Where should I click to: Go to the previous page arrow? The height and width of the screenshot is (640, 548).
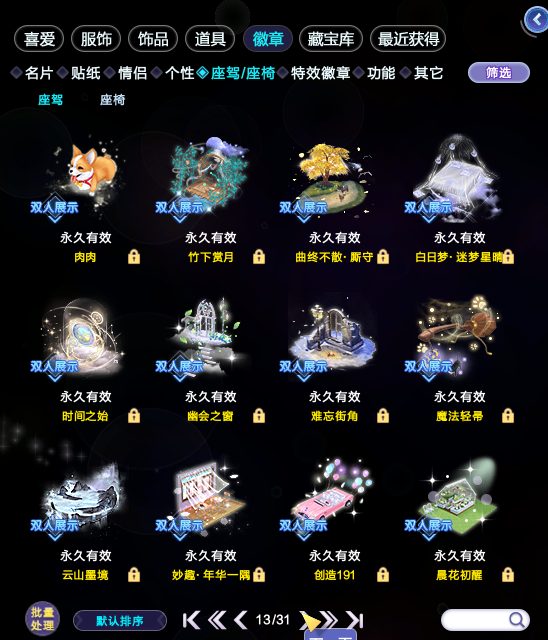click(x=241, y=620)
